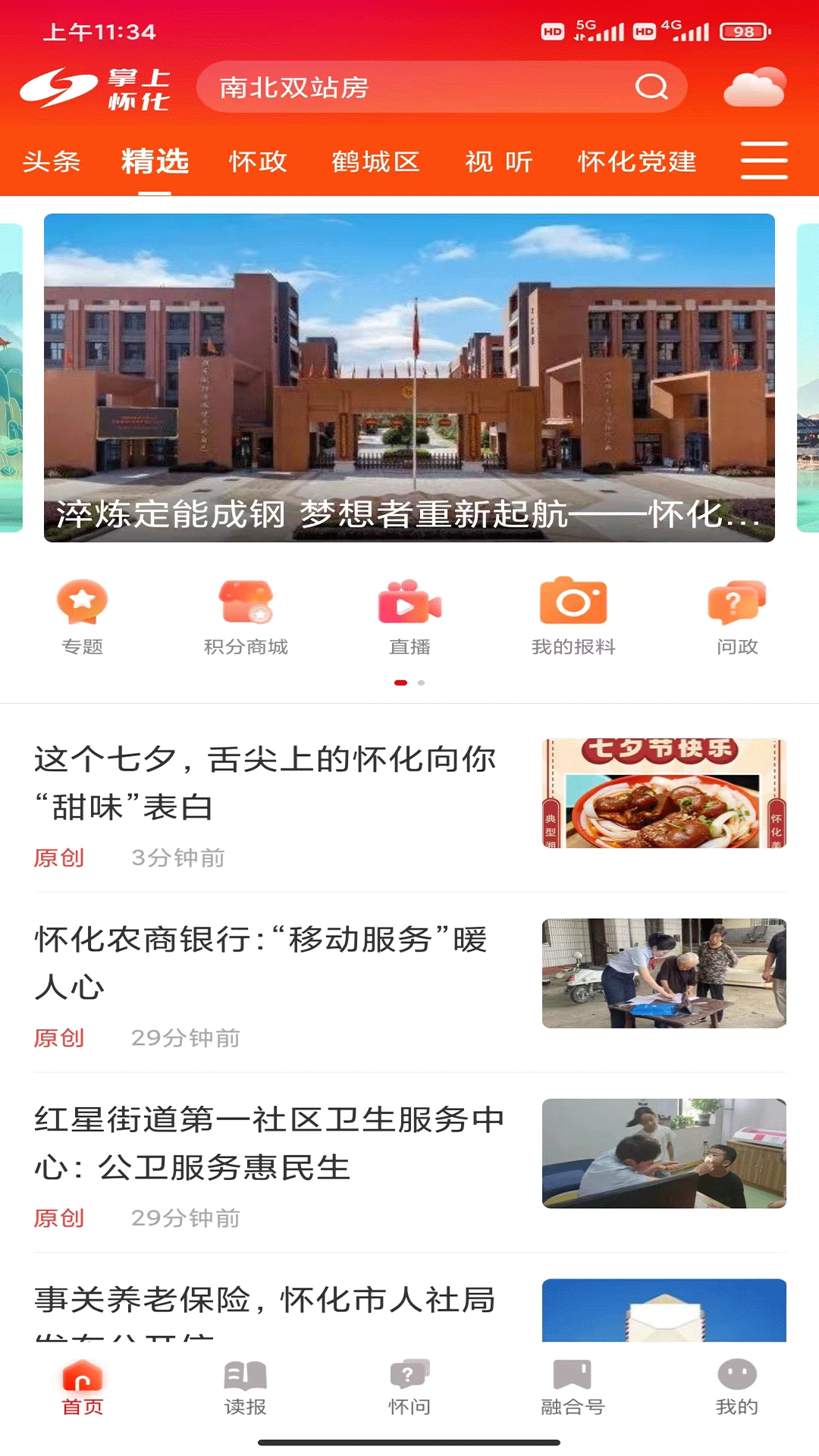Open the 视听 channel

(x=498, y=162)
